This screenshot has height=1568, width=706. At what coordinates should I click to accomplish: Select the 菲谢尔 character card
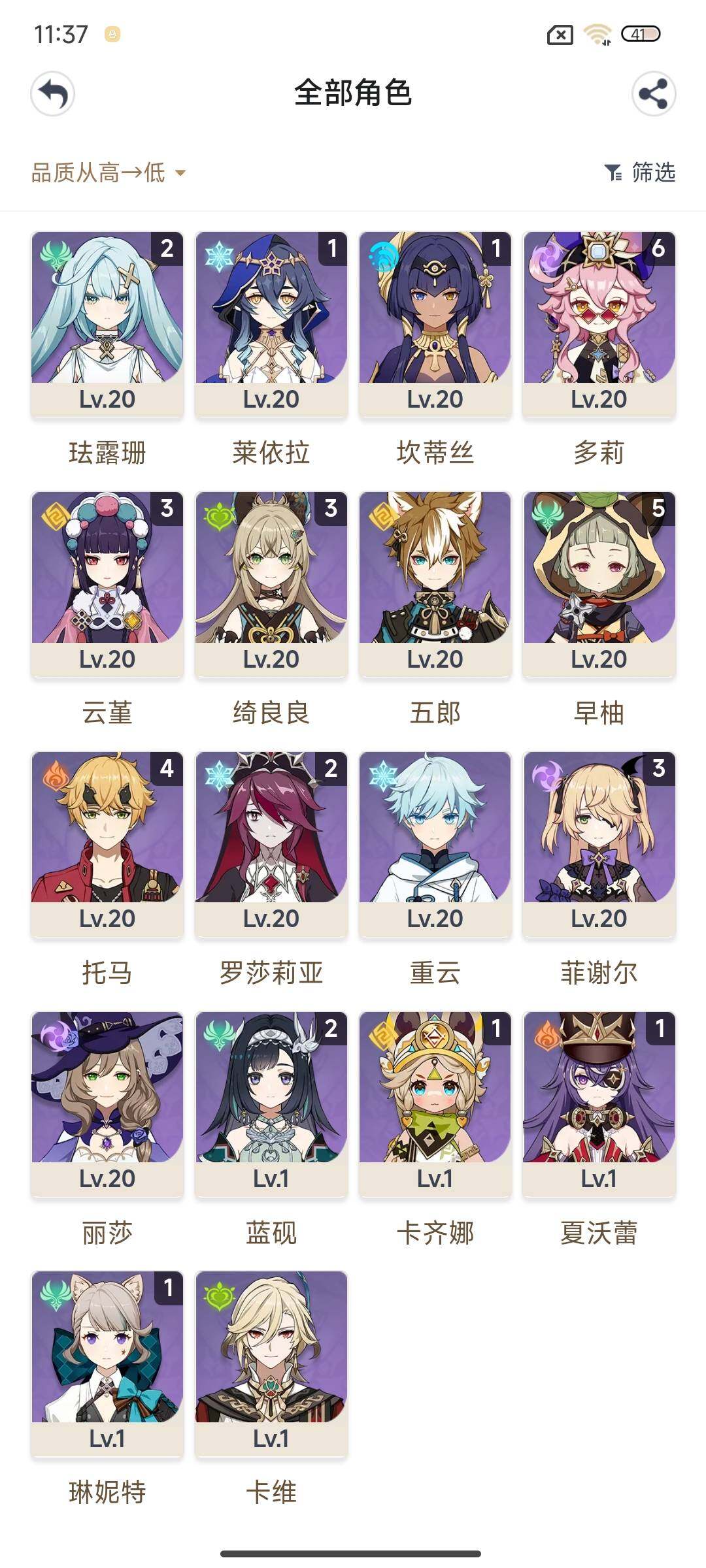pos(599,843)
